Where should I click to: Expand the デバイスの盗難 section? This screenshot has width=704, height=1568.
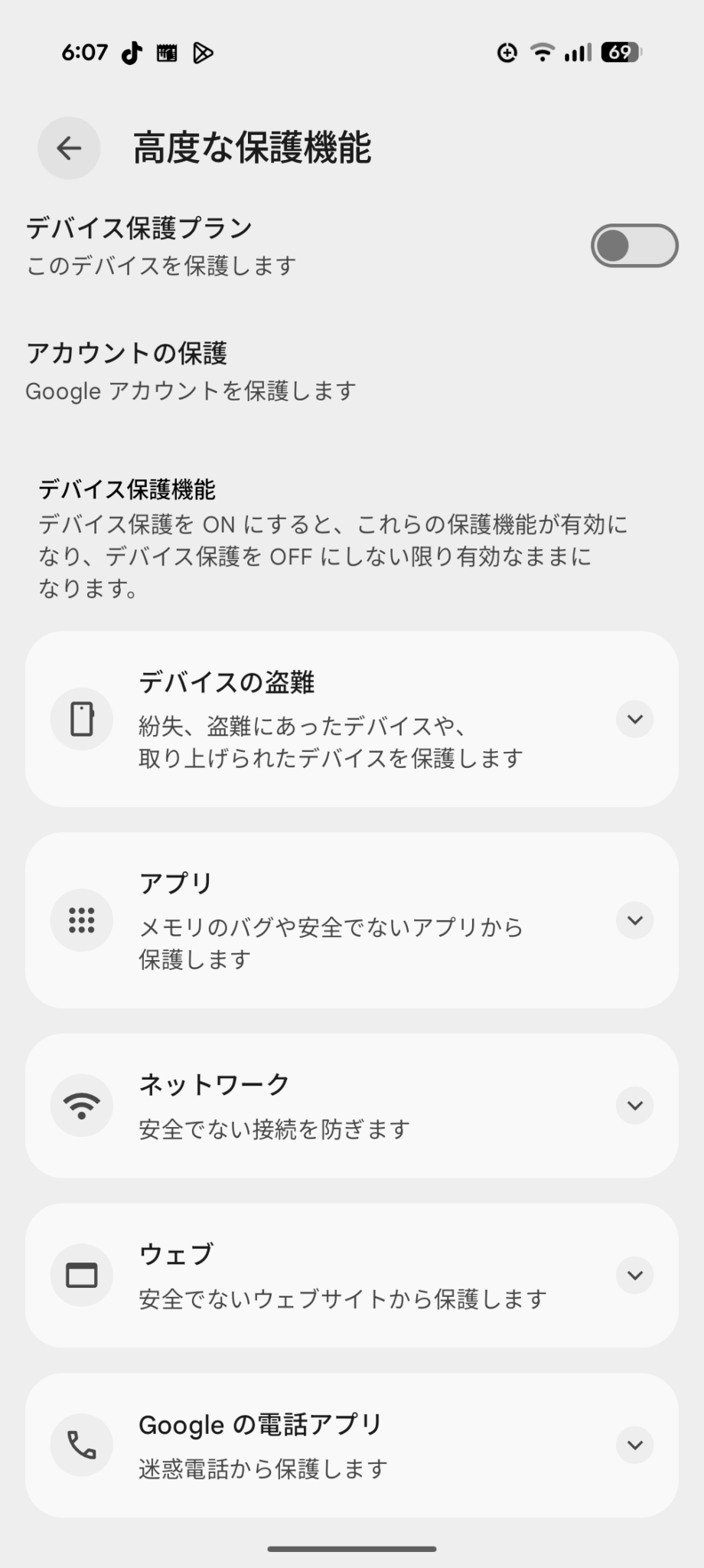pyautogui.click(x=634, y=719)
